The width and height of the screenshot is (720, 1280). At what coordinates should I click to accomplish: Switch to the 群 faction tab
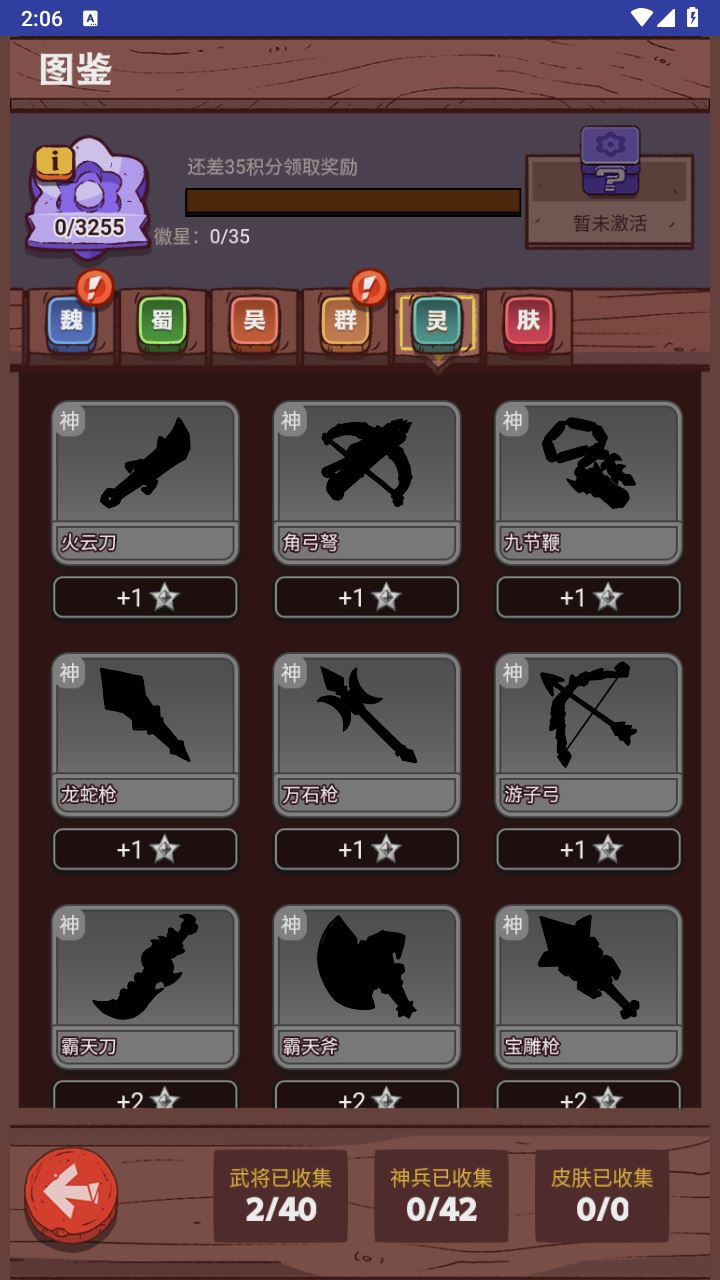click(x=345, y=322)
